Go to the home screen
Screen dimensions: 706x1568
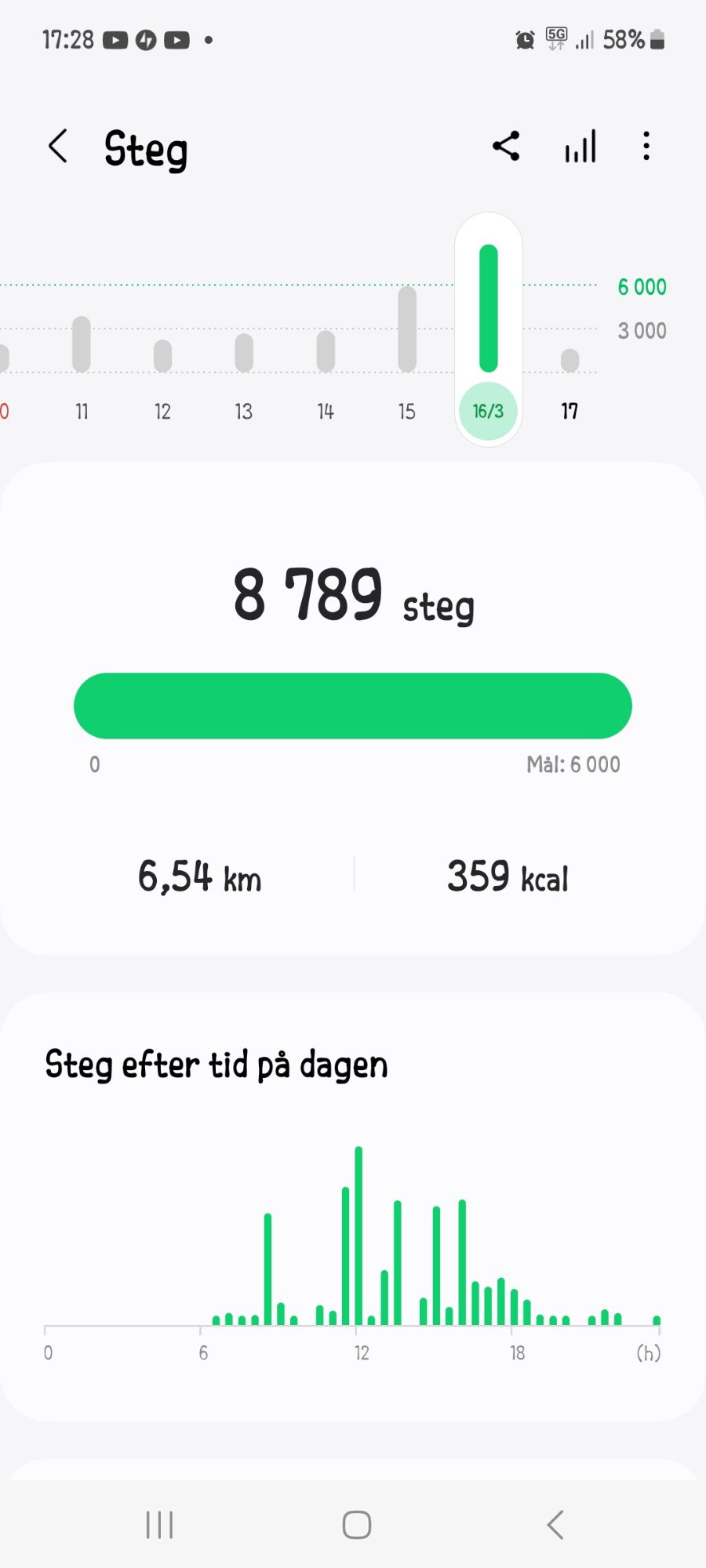coord(357,1525)
